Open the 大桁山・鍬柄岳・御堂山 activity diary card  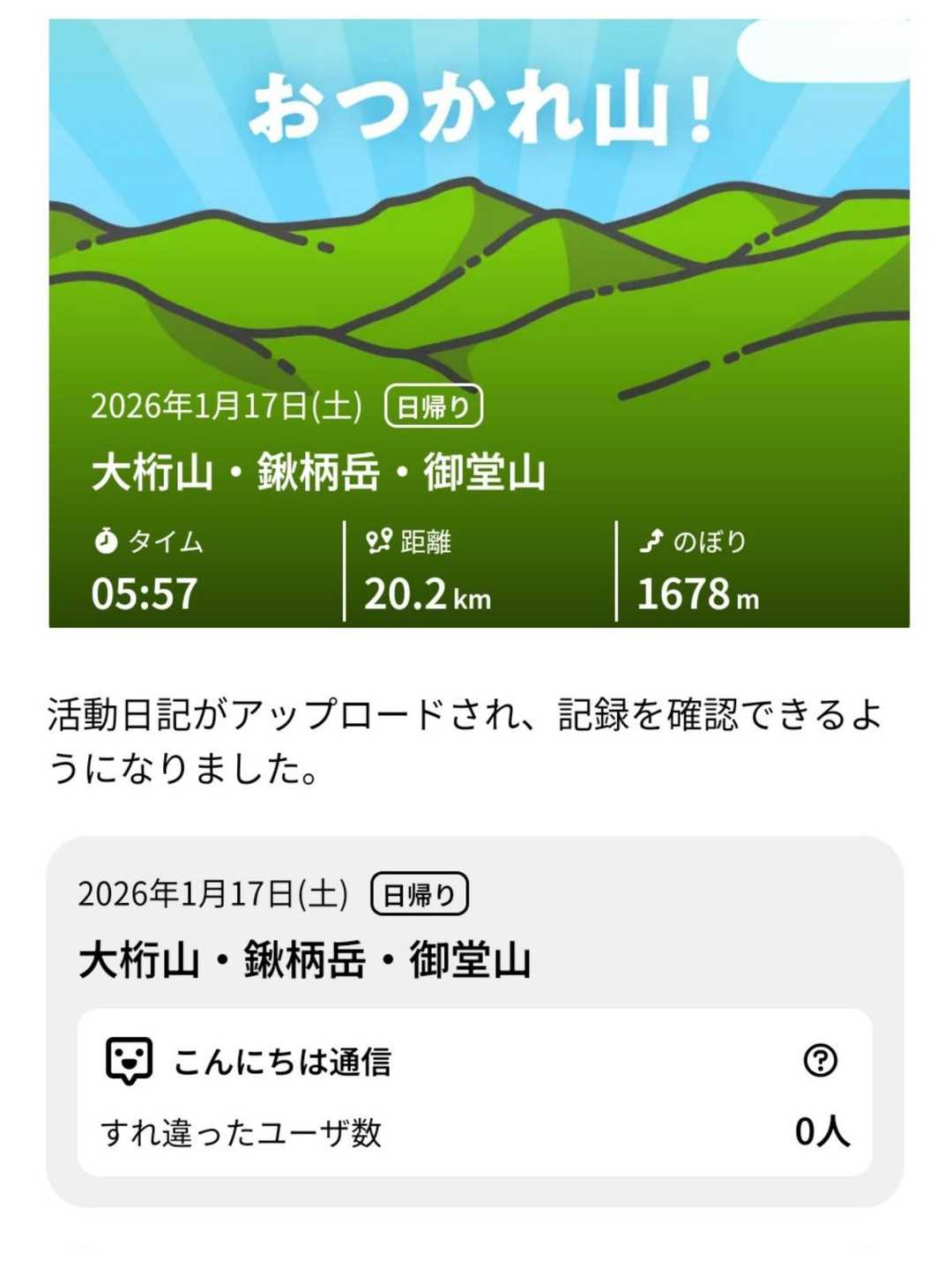304,959
